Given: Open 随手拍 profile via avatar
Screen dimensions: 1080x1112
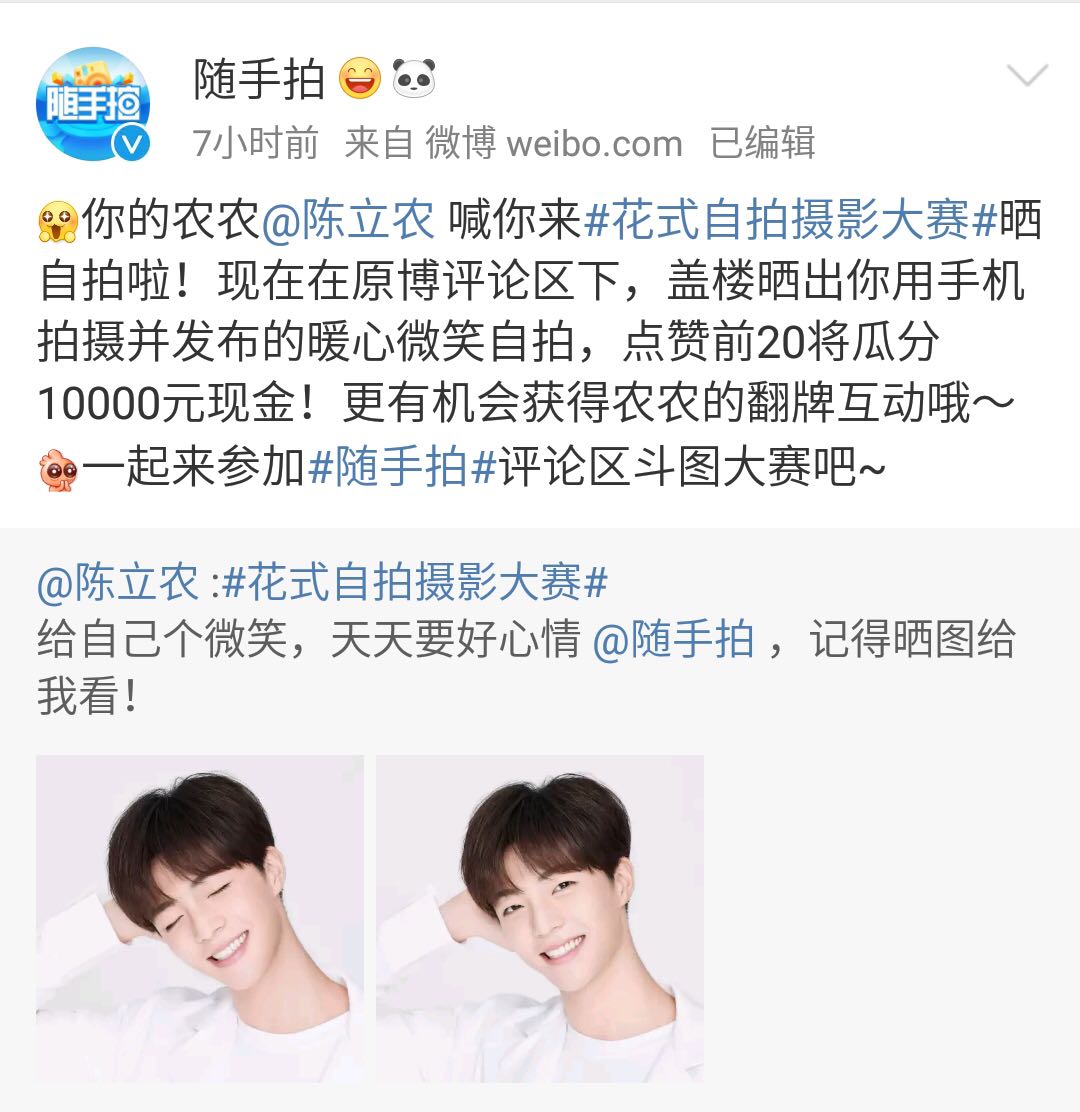Looking at the screenshot, I should (93, 103).
